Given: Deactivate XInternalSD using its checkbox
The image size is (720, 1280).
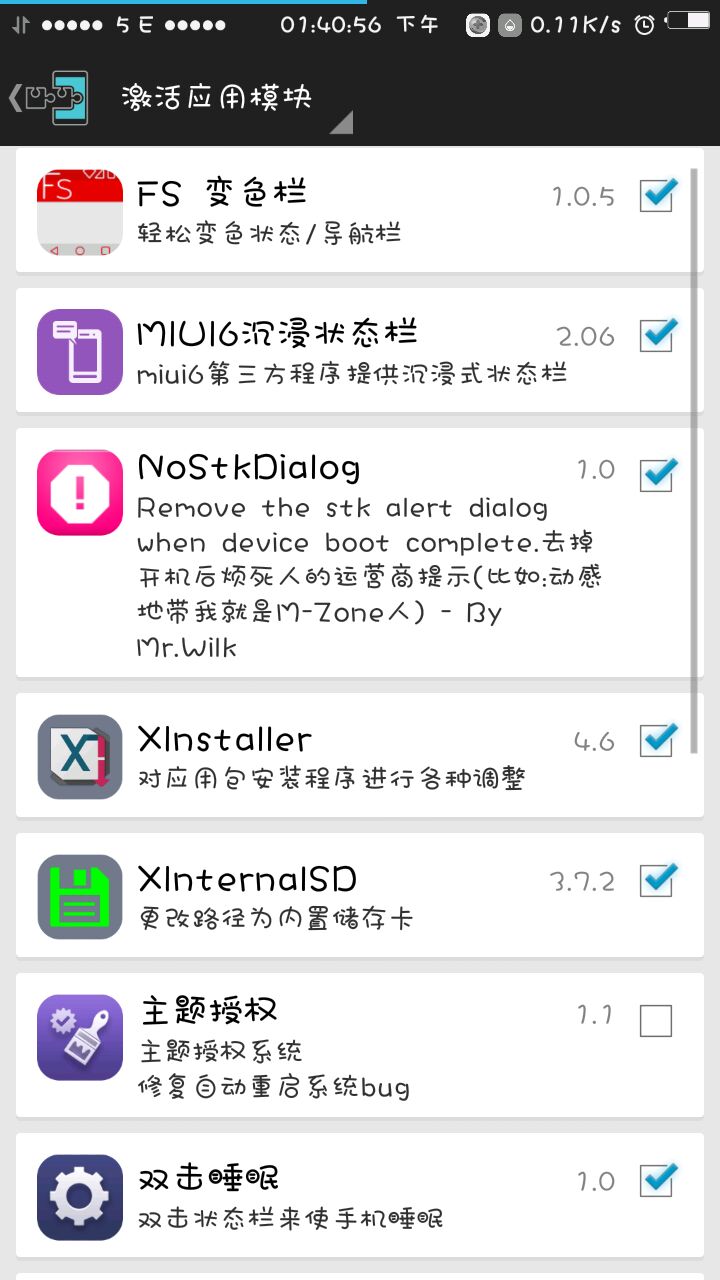Looking at the screenshot, I should [657, 881].
